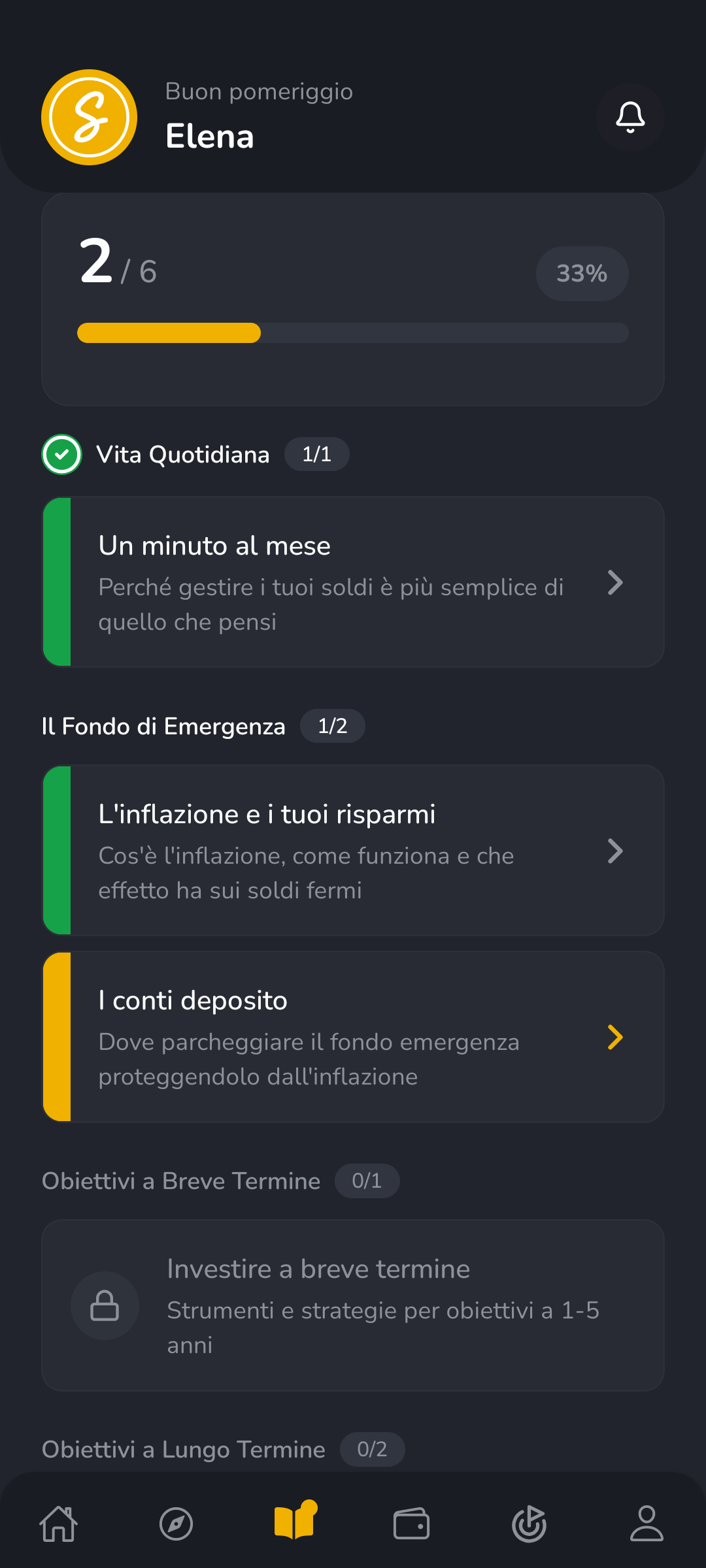Screen dimensions: 706x1568
Task: Open the learning book icon in navigation
Action: (294, 1524)
